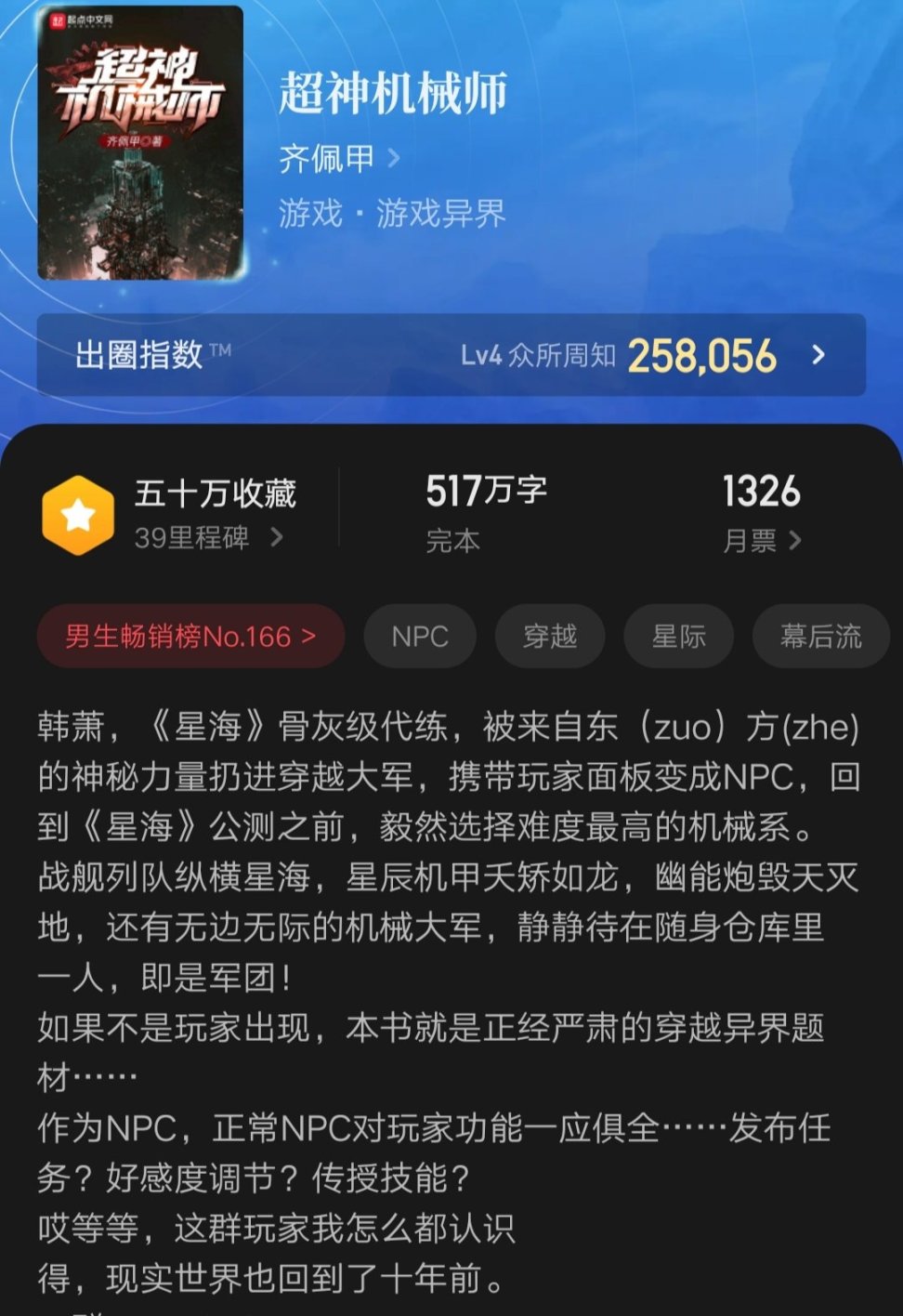Select the 星际 tag chip

coord(678,637)
